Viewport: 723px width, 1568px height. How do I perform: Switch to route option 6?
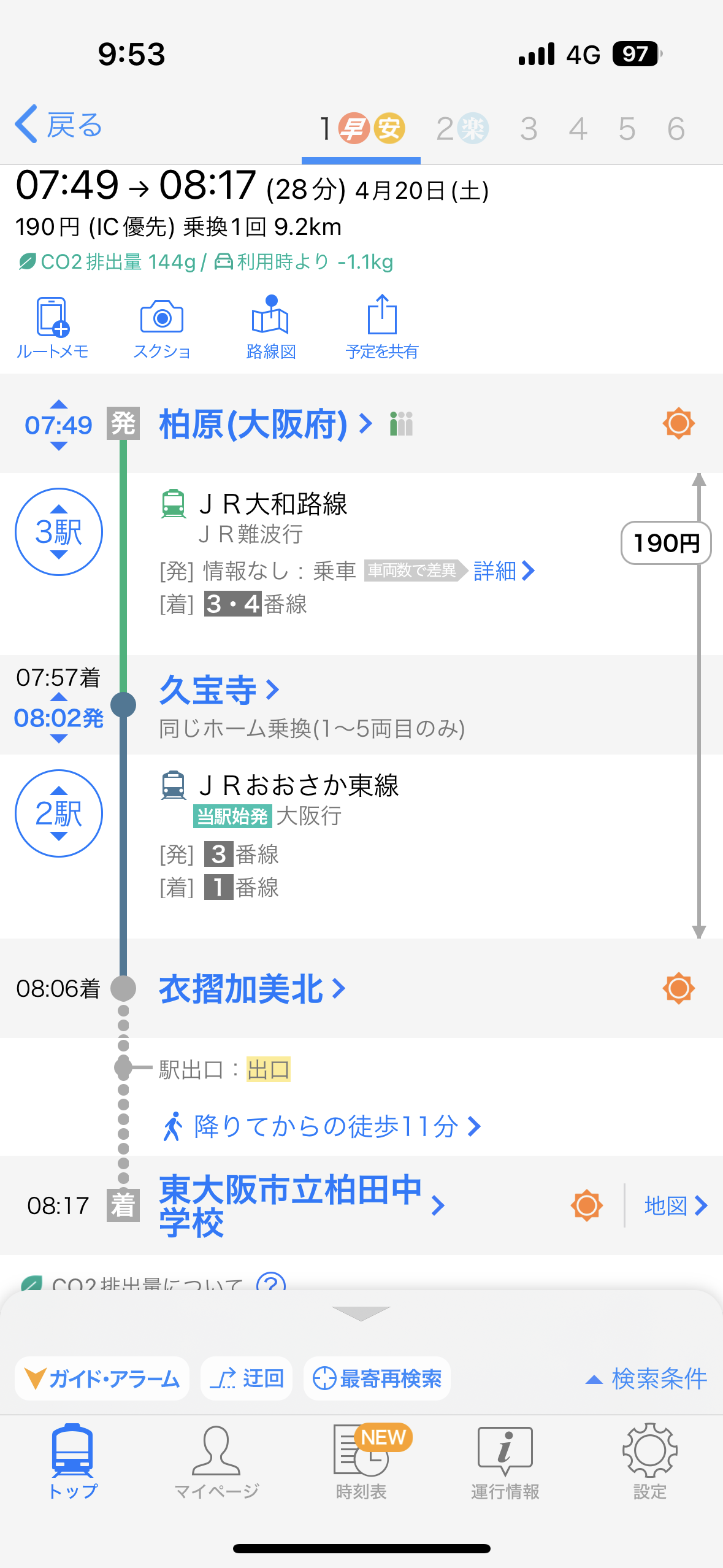pos(676,129)
